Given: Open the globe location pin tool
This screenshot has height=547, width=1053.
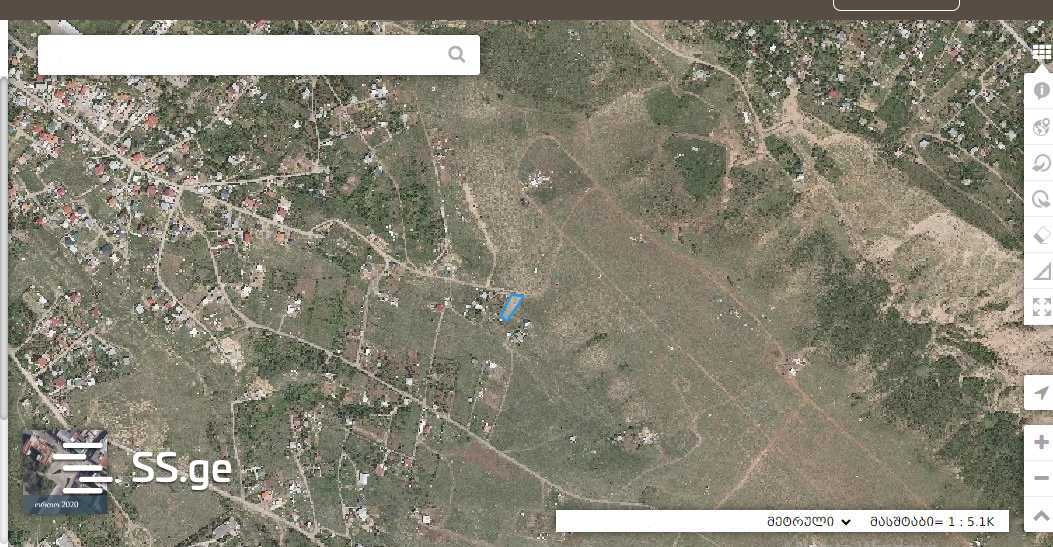Looking at the screenshot, I should coord(1041,127).
